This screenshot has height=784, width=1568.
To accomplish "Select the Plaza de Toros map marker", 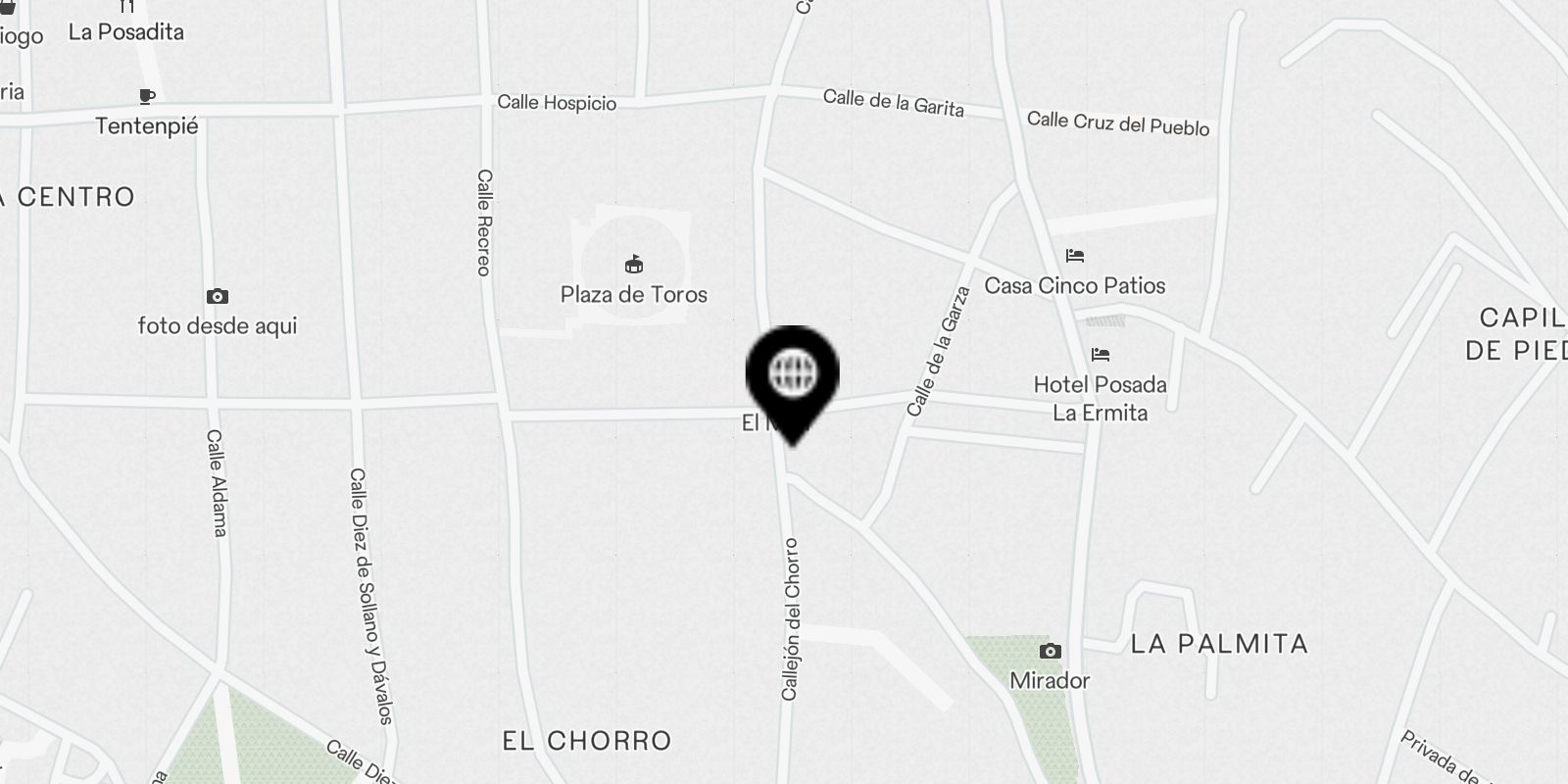I will point(634,265).
